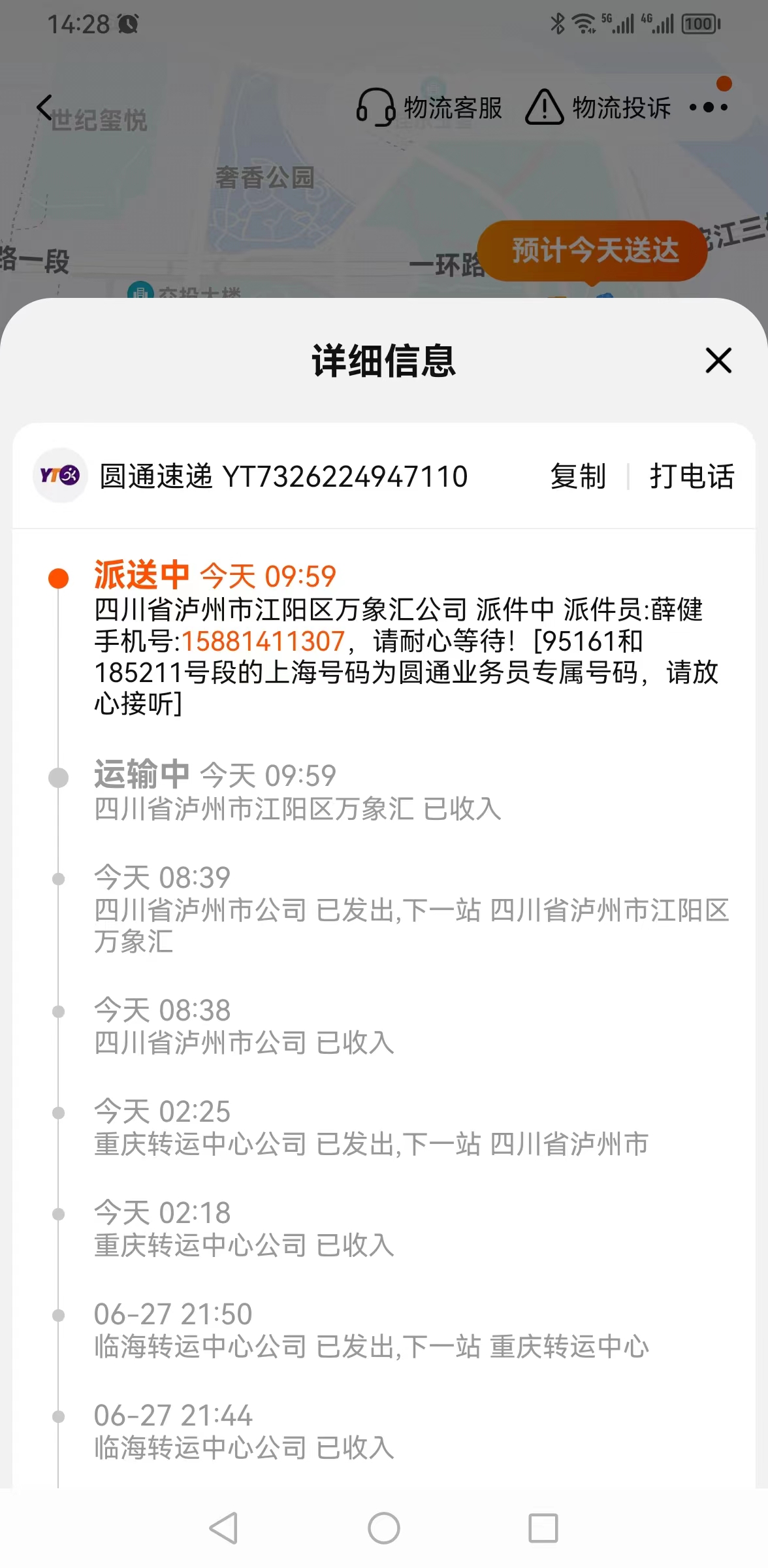Close the 详细信息 panel
The height and width of the screenshot is (1568, 768).
click(718, 361)
